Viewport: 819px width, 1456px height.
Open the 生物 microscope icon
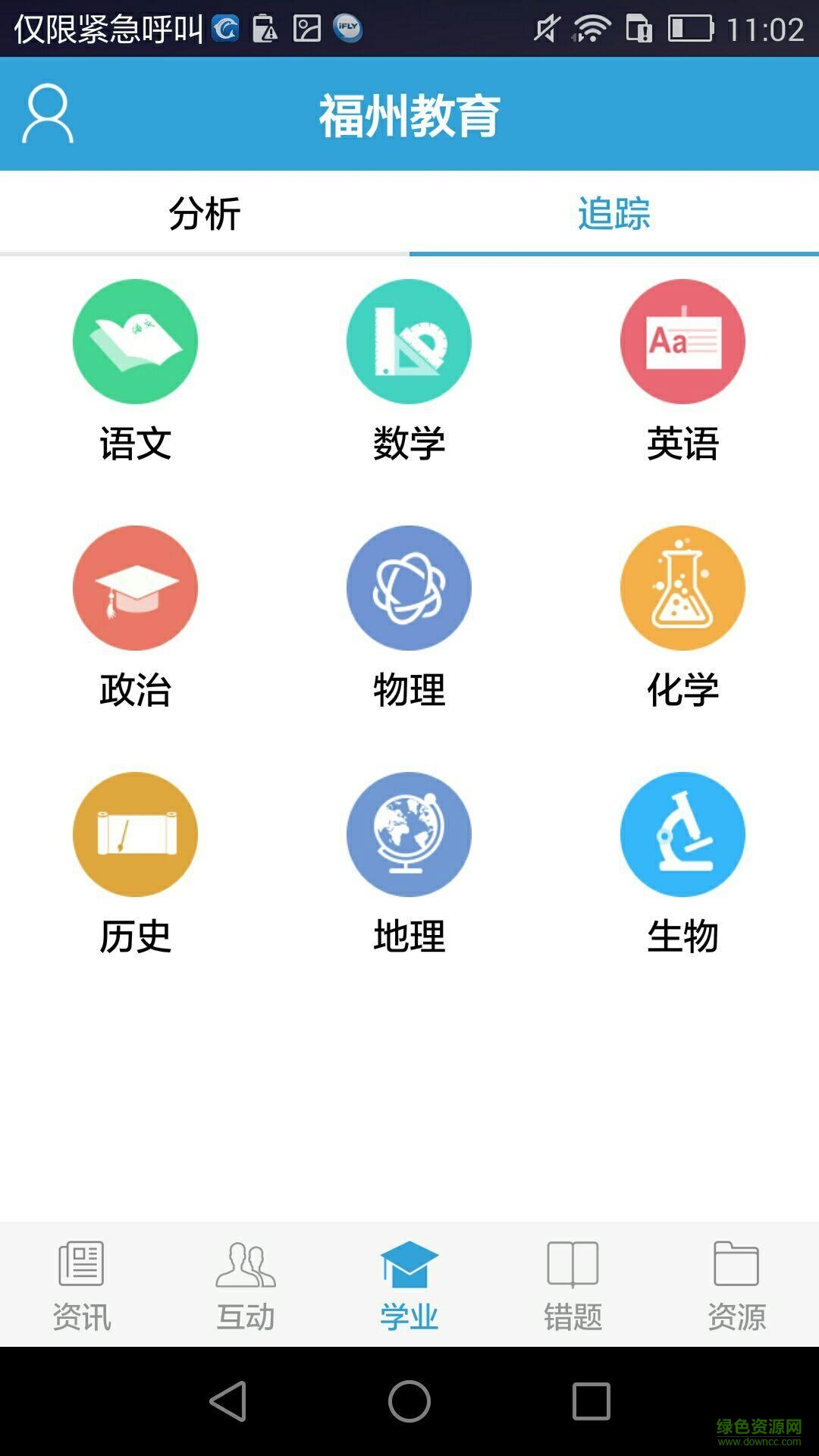(683, 834)
